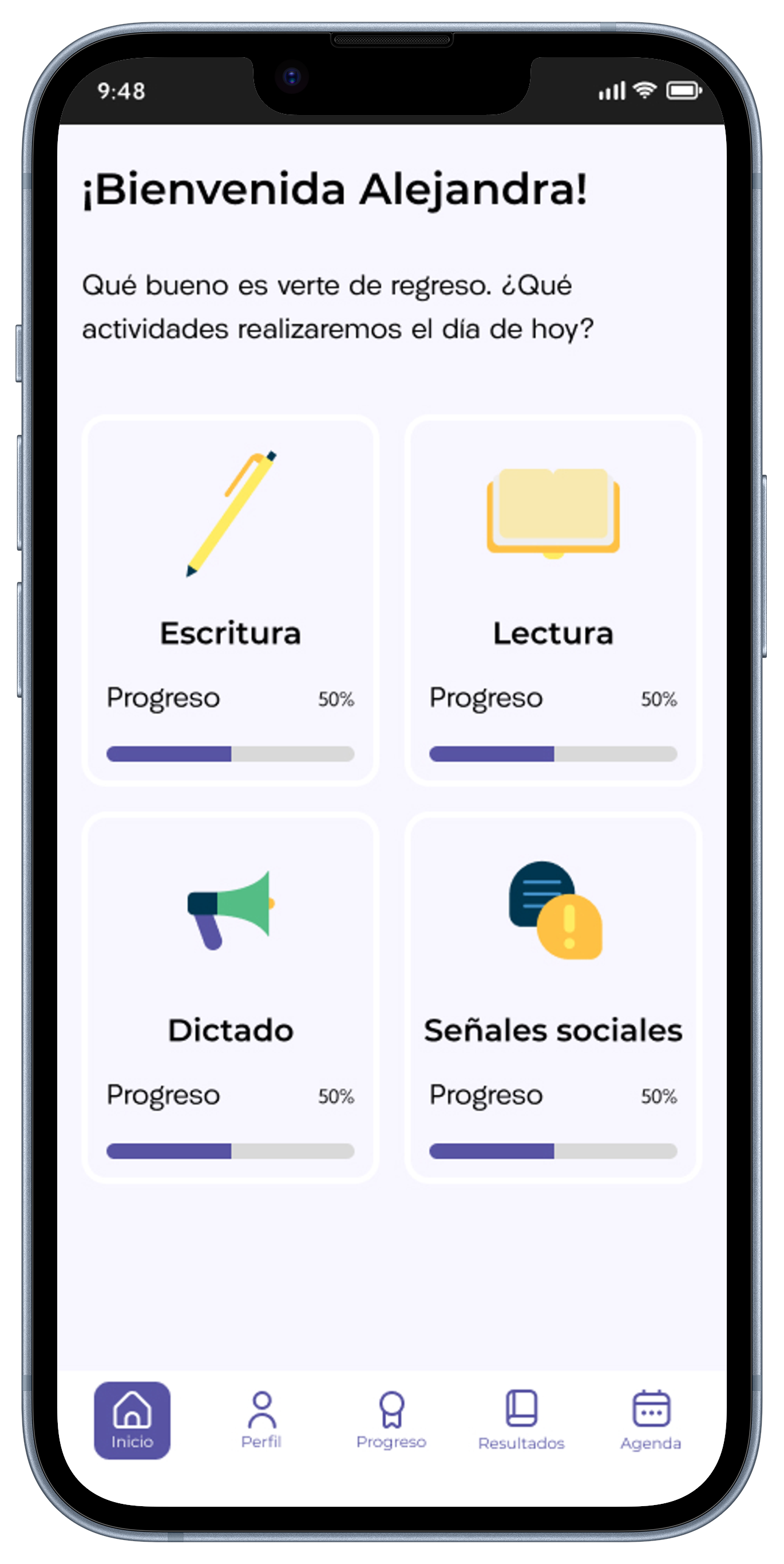Select the Dictado activity card
This screenshot has width=784, height=1564.
[x=231, y=997]
